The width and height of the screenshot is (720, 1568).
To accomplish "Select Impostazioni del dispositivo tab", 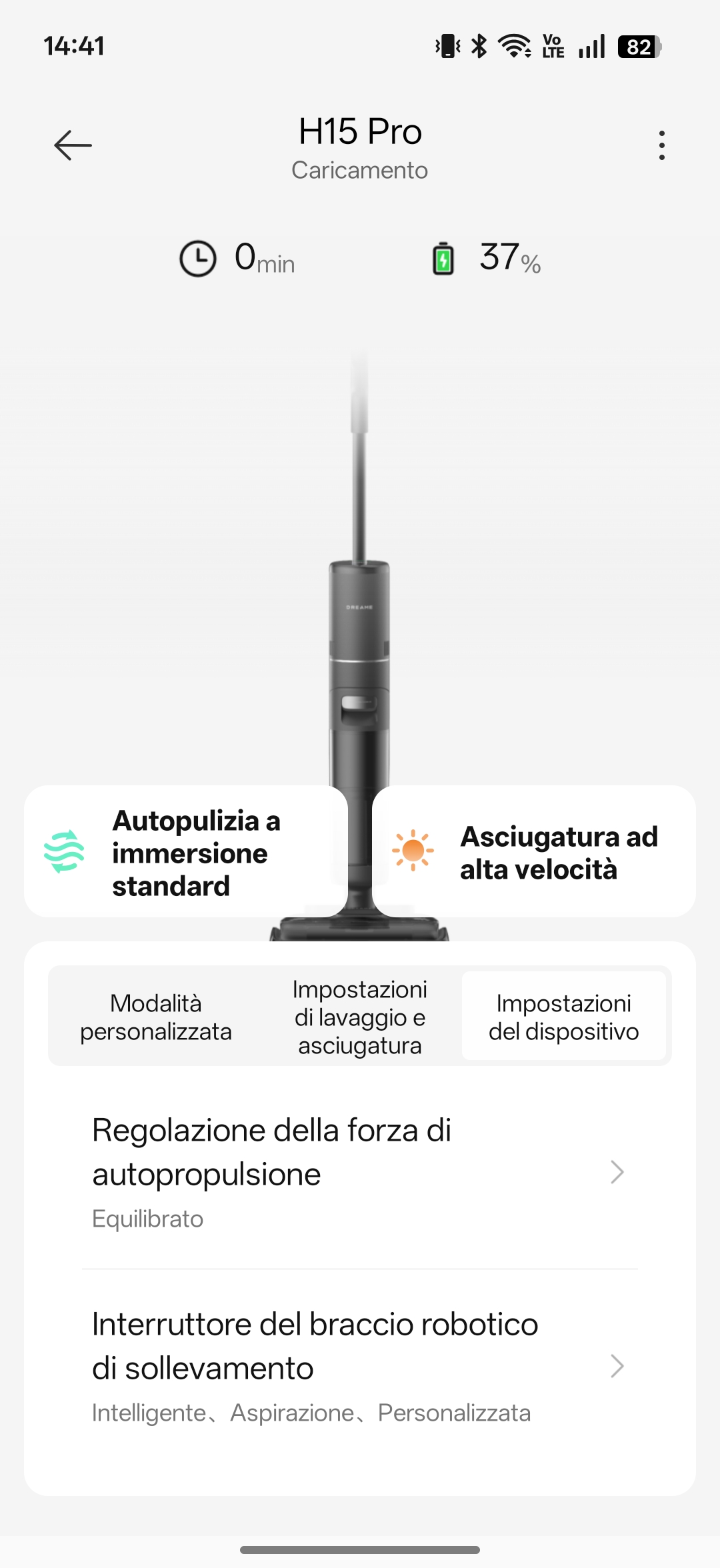I will (x=563, y=1017).
